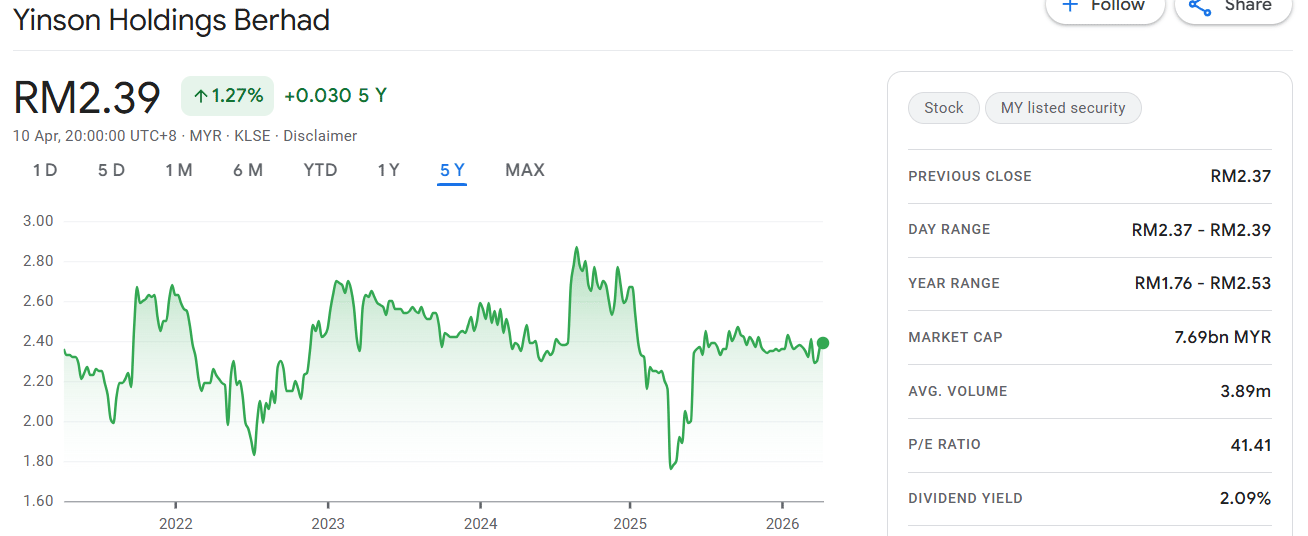1308x536 pixels.
Task: Switch to the 6 M range
Action: [248, 170]
